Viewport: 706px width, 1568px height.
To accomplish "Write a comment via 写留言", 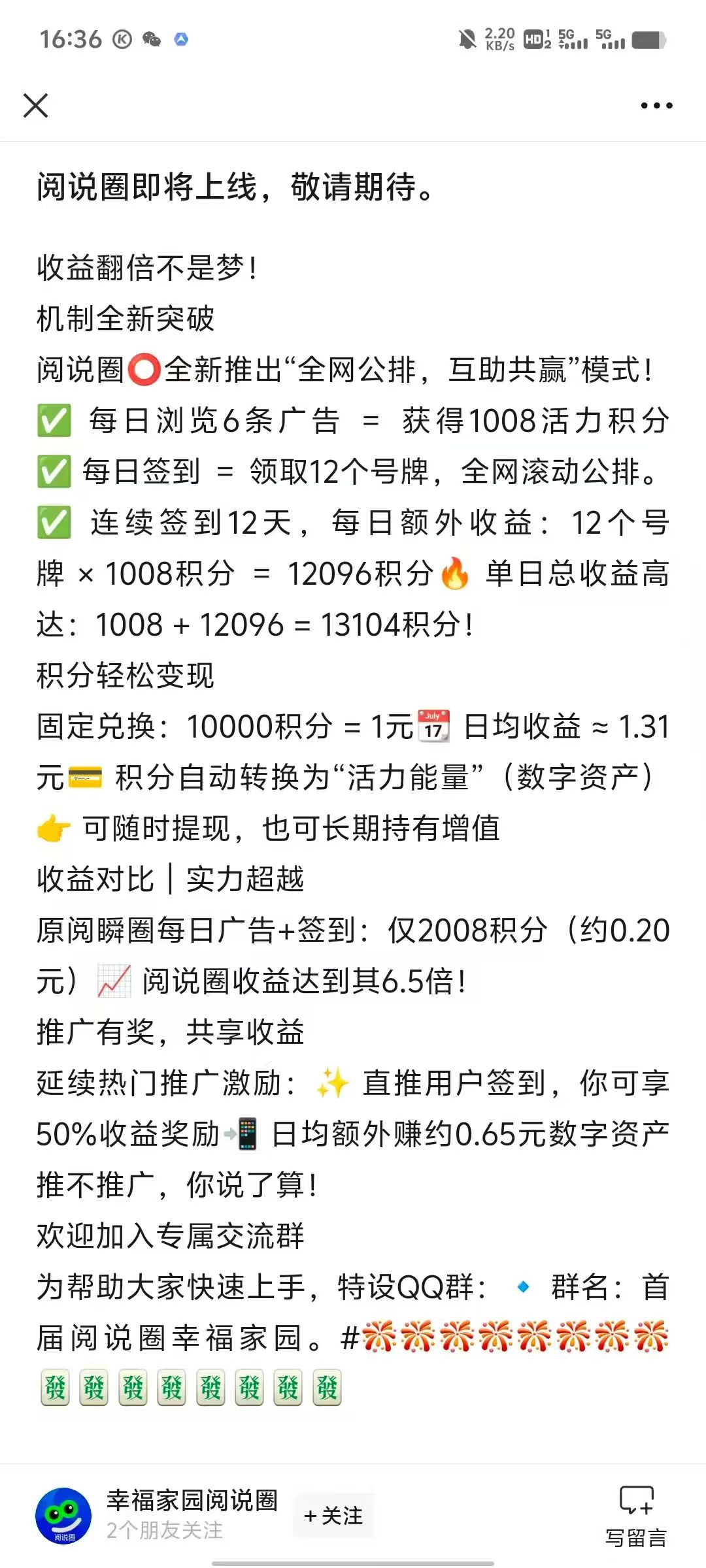I will pos(635,1515).
